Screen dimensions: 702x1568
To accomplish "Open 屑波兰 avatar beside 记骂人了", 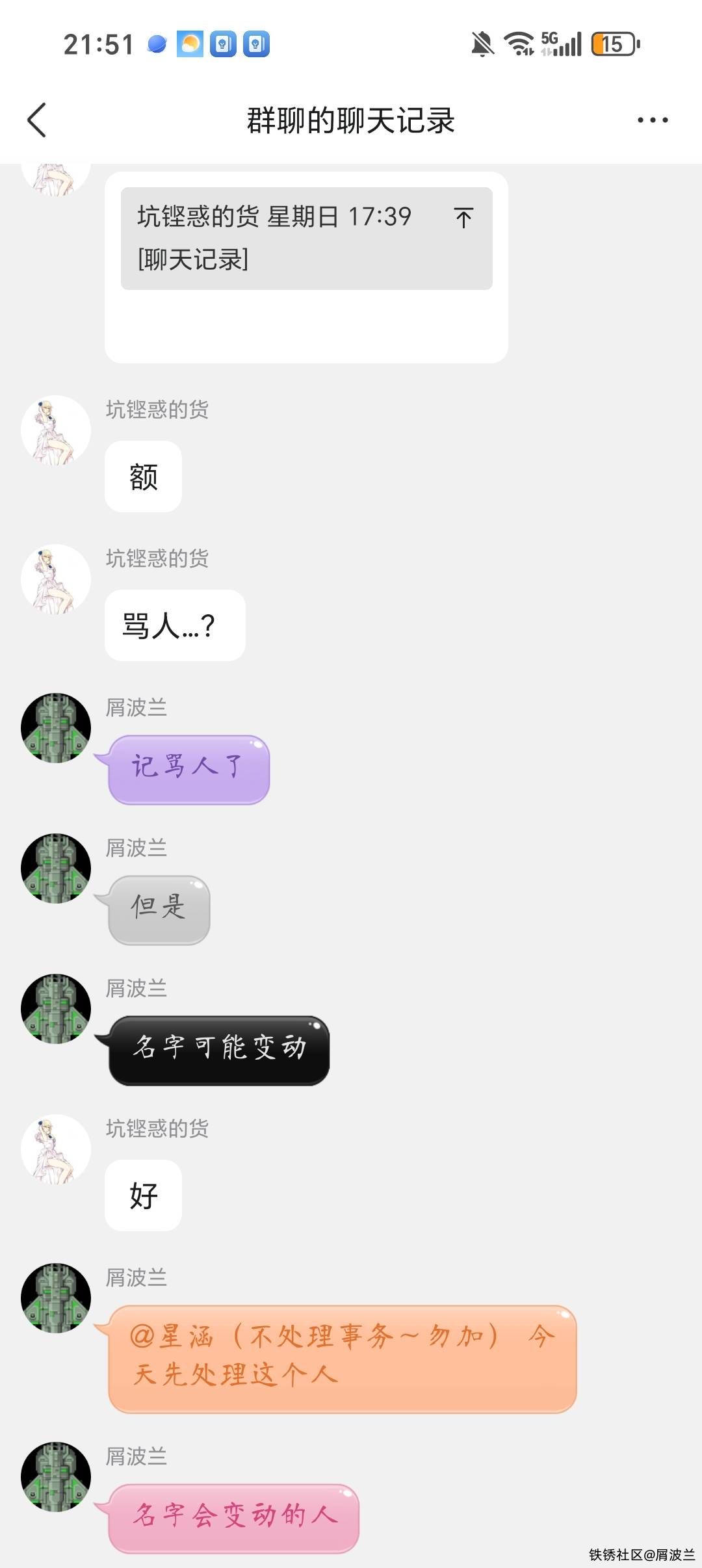I will point(56,727).
